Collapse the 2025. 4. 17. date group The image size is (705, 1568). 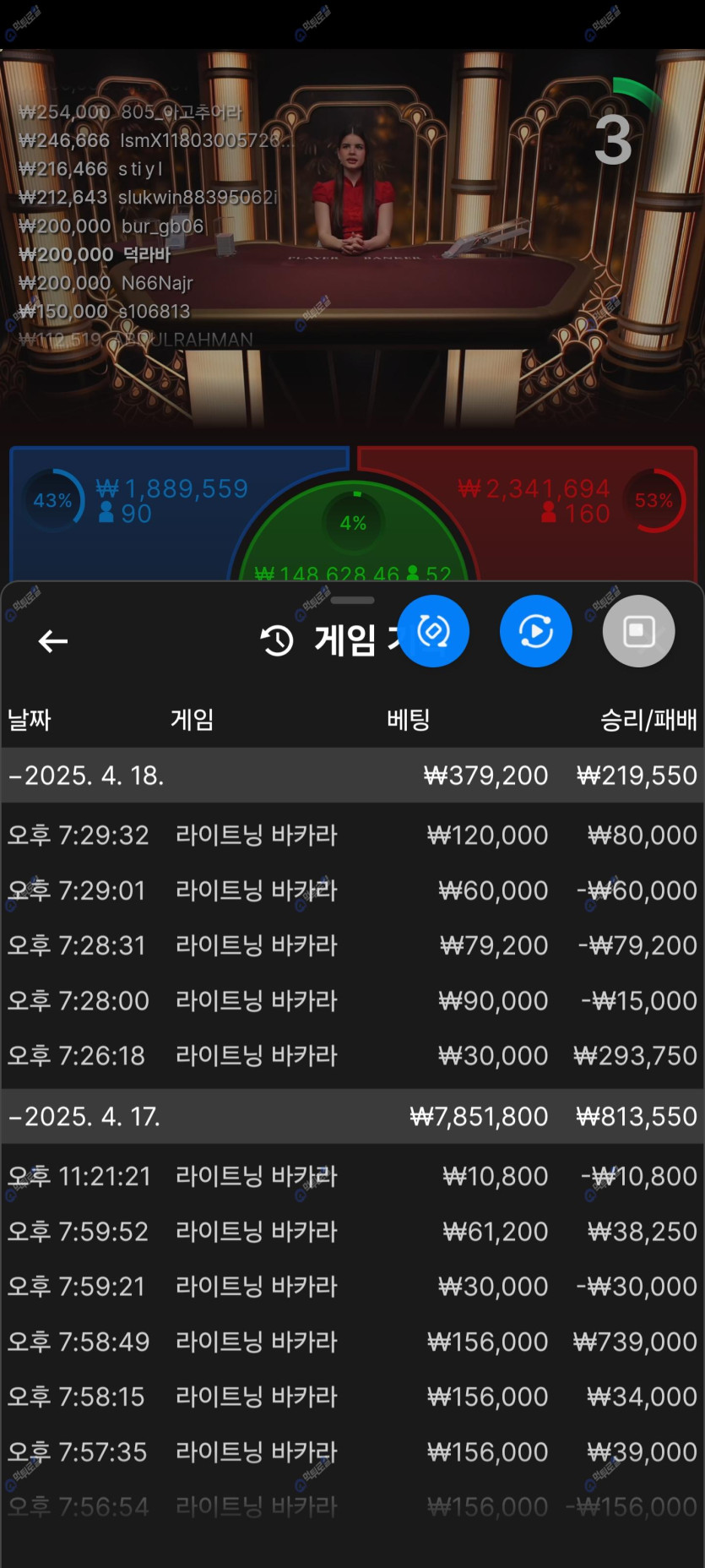(84, 1117)
